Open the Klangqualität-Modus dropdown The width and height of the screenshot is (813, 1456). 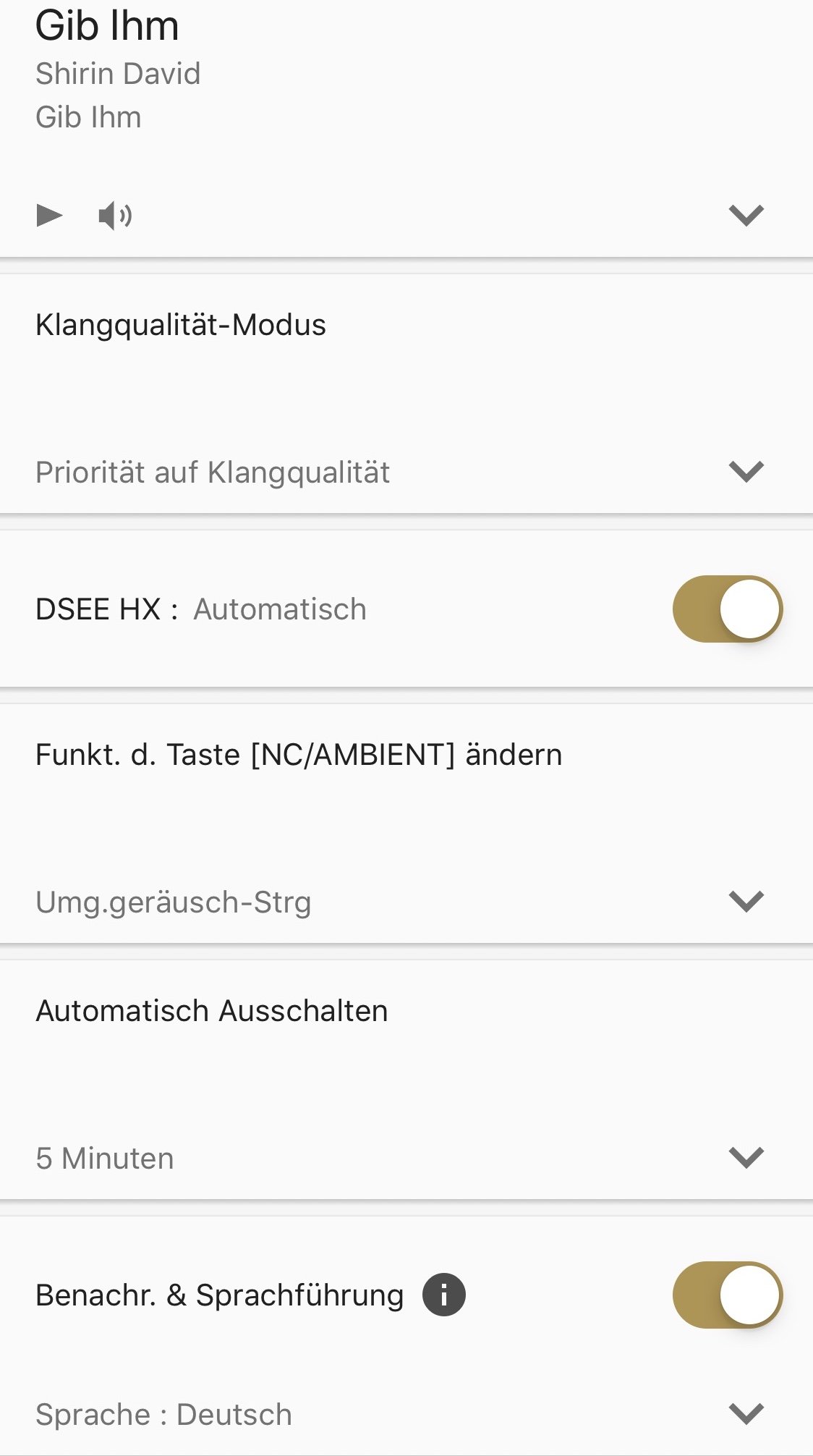coord(406,472)
